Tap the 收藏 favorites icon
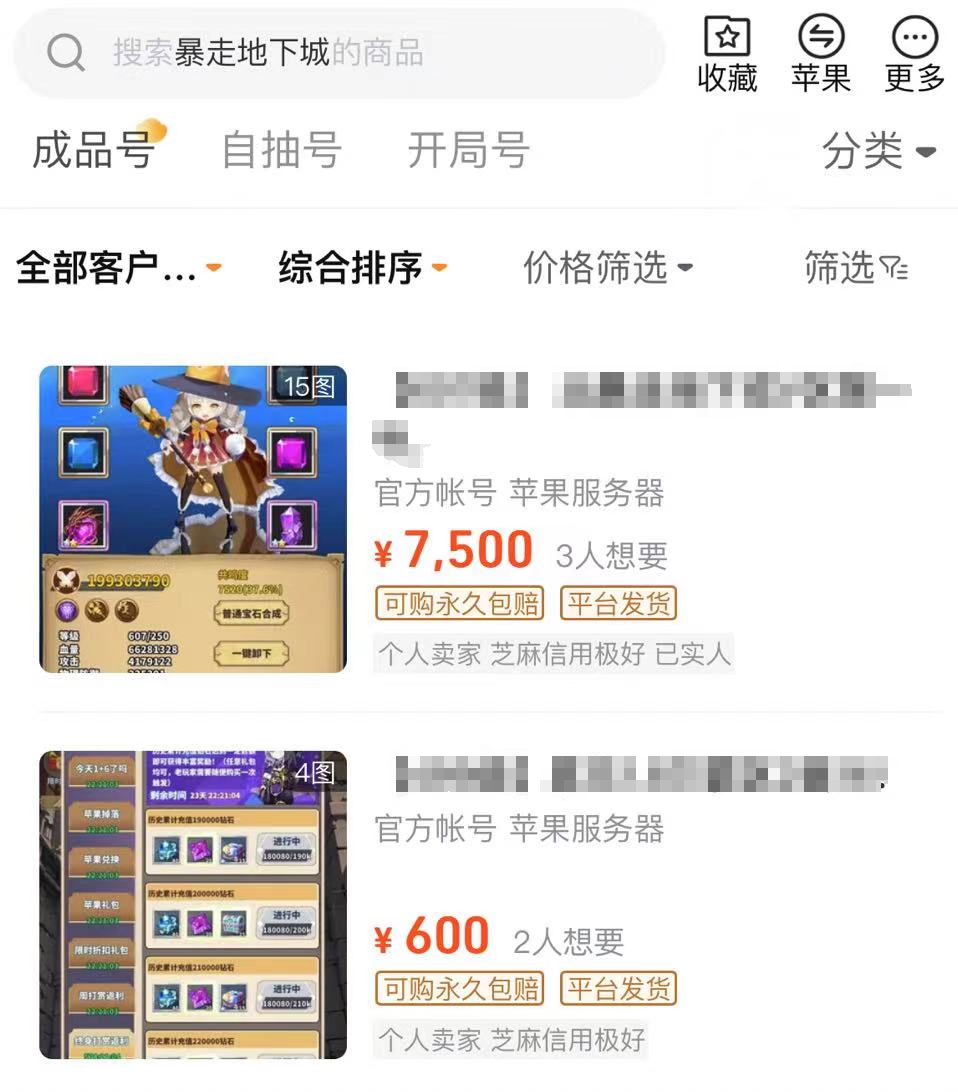Screen dimensions: 958x1092 [727, 55]
